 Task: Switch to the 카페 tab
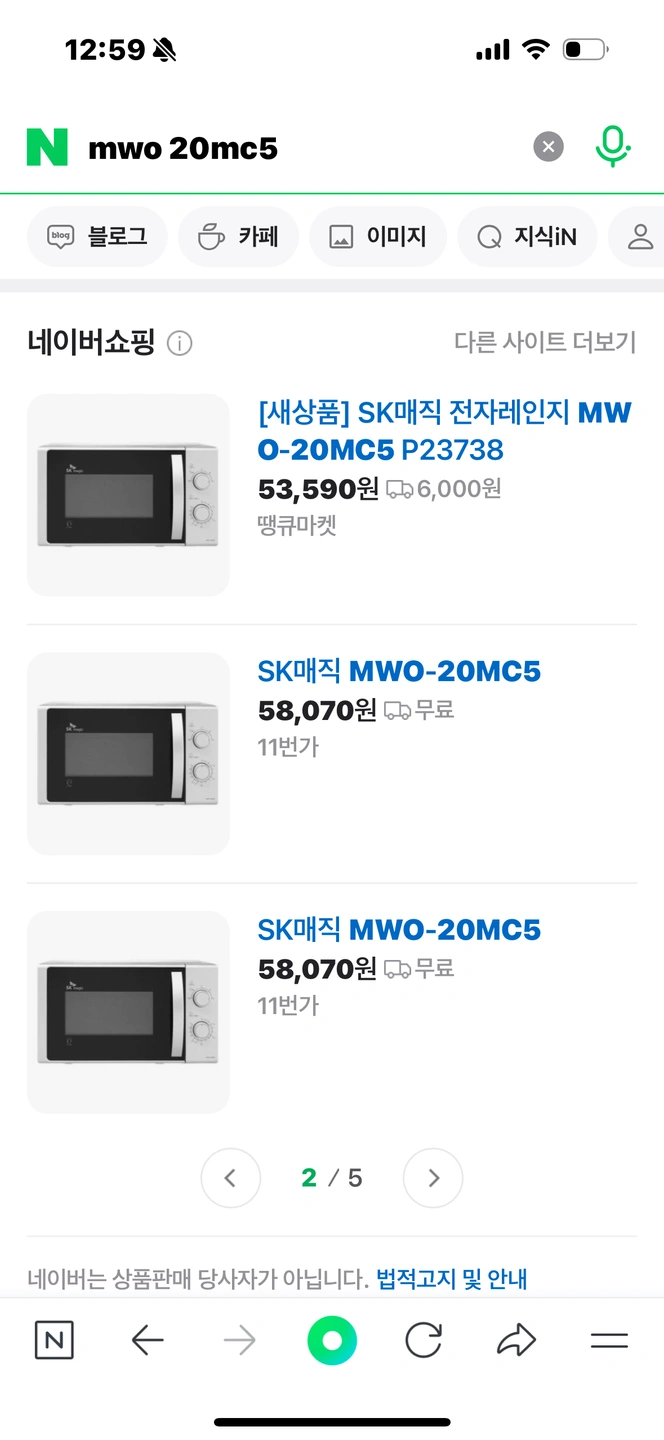point(238,237)
